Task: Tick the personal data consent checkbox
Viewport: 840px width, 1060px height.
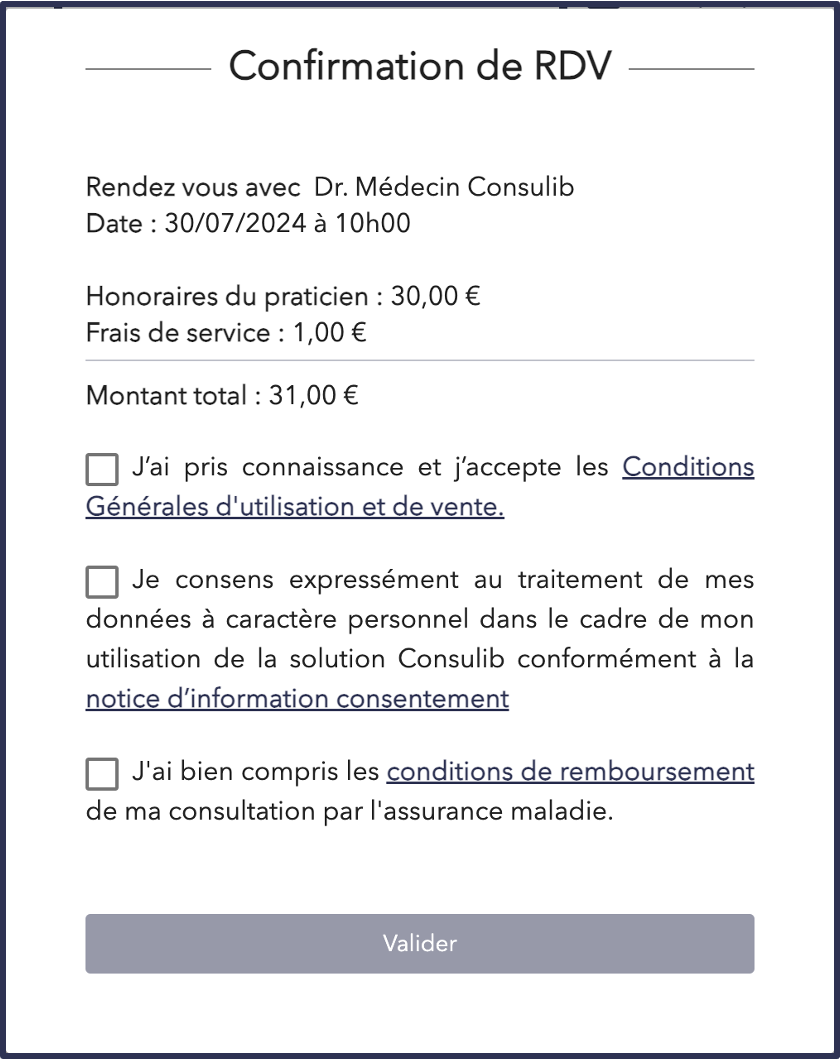Action: coord(102,581)
